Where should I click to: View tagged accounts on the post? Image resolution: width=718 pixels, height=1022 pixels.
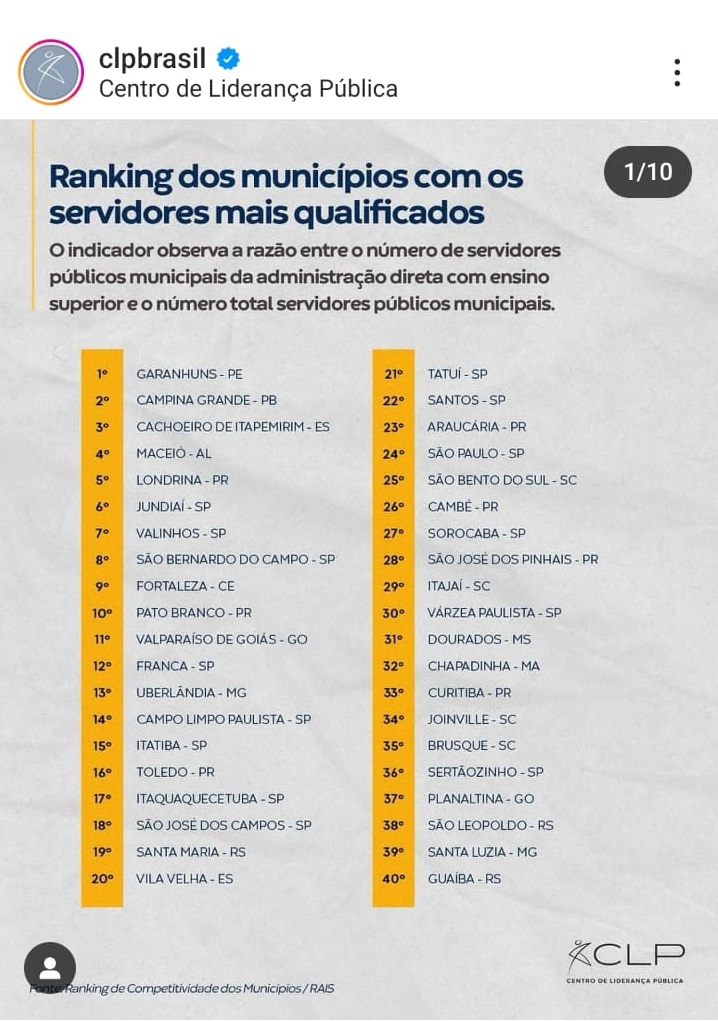point(50,967)
